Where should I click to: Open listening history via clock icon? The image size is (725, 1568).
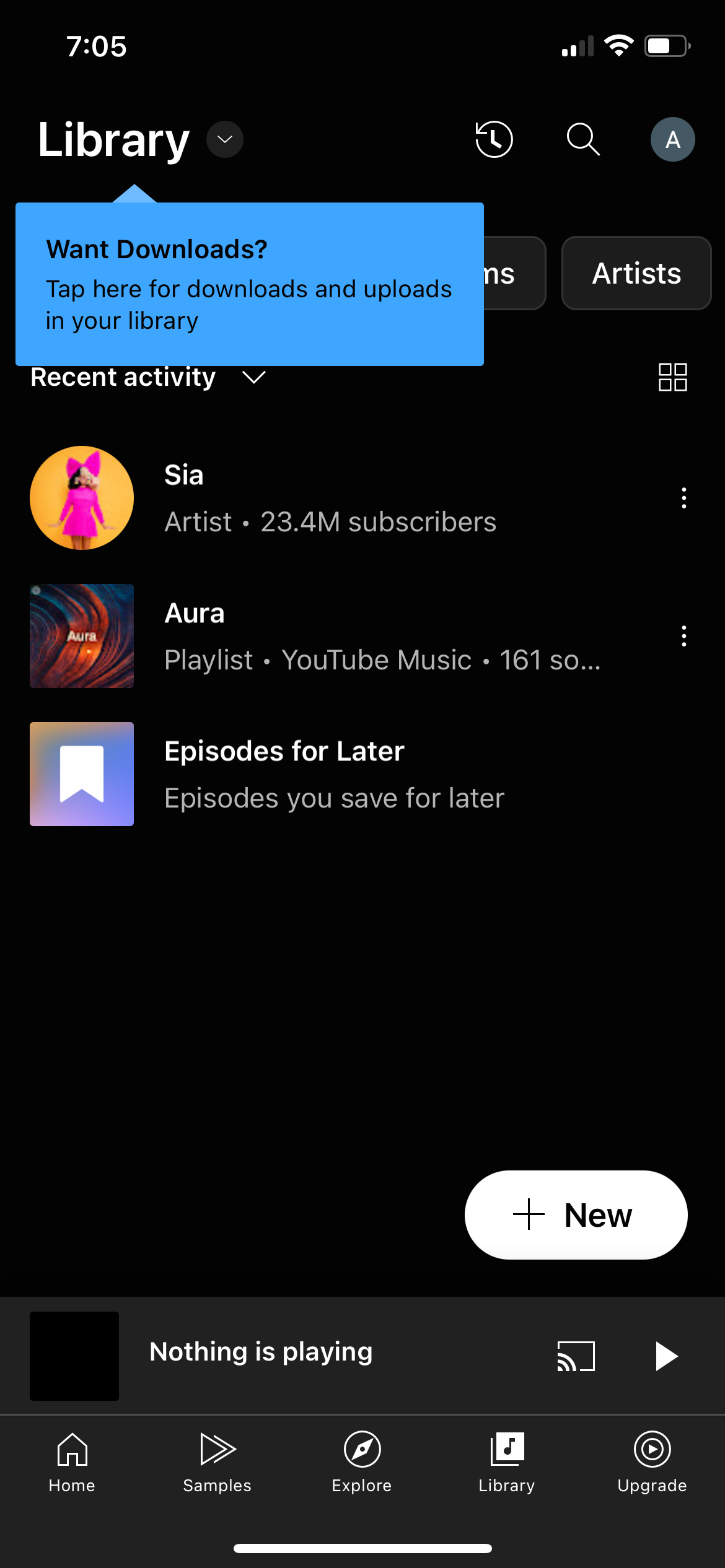point(494,139)
